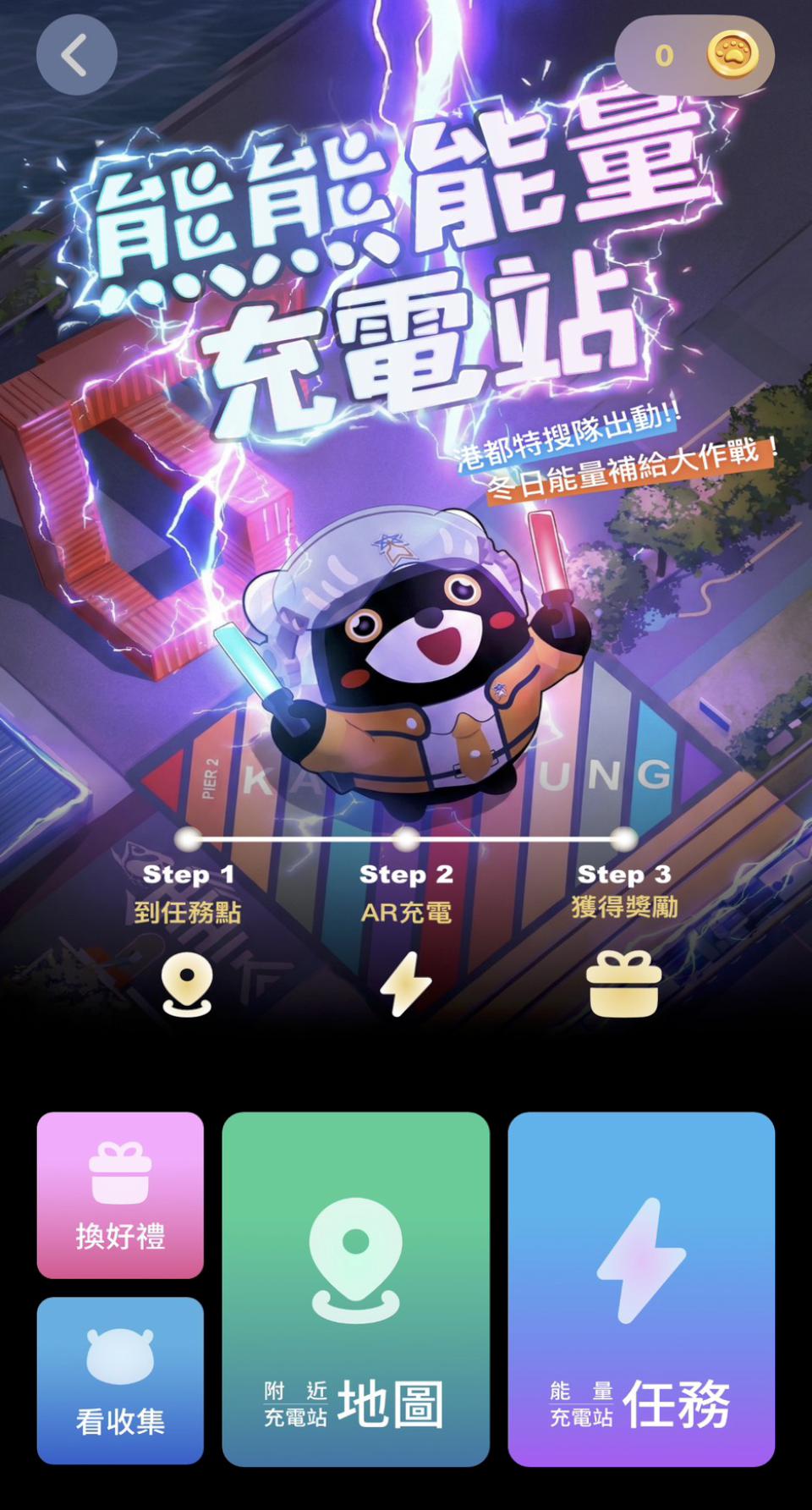Open the paw coin balance pill

pyautogui.click(x=694, y=55)
